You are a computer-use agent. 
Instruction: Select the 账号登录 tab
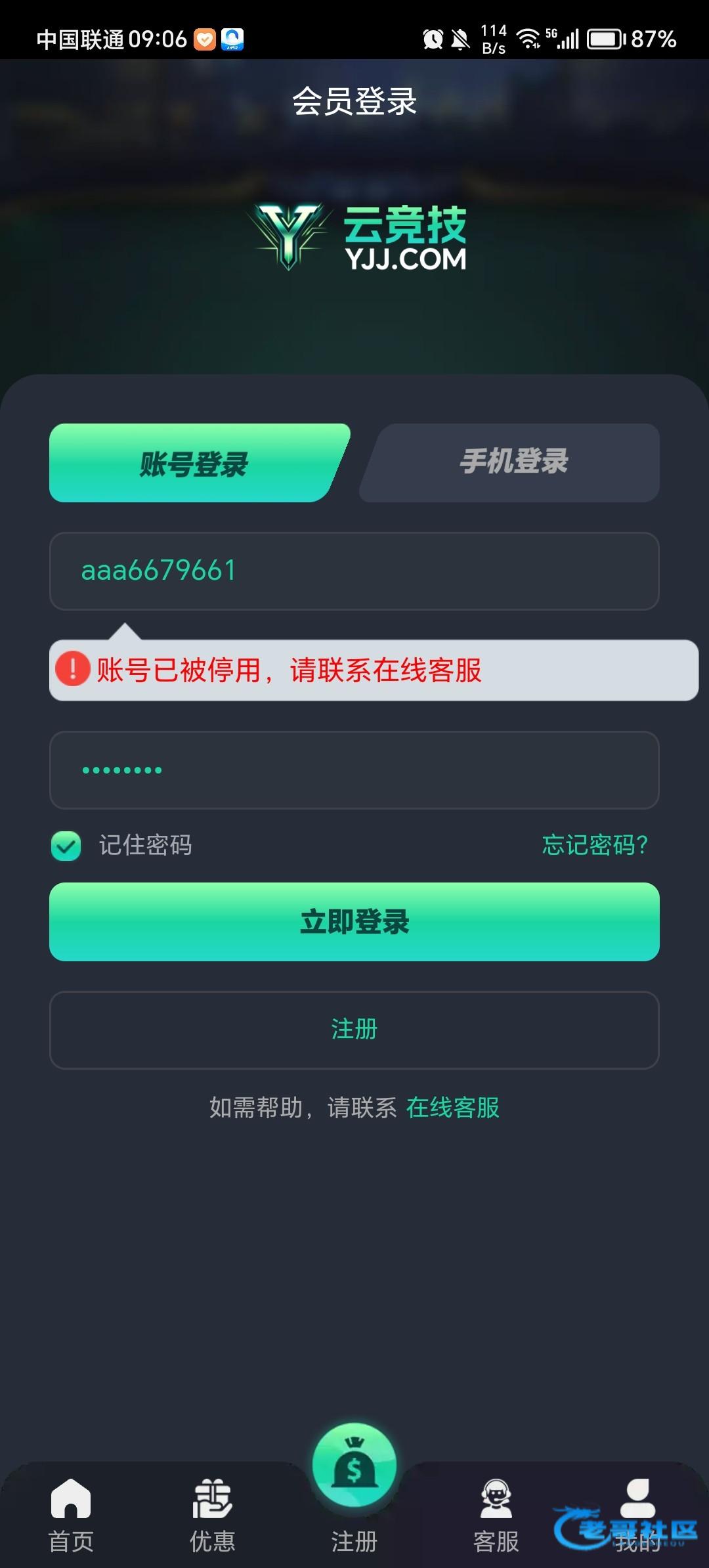click(194, 464)
